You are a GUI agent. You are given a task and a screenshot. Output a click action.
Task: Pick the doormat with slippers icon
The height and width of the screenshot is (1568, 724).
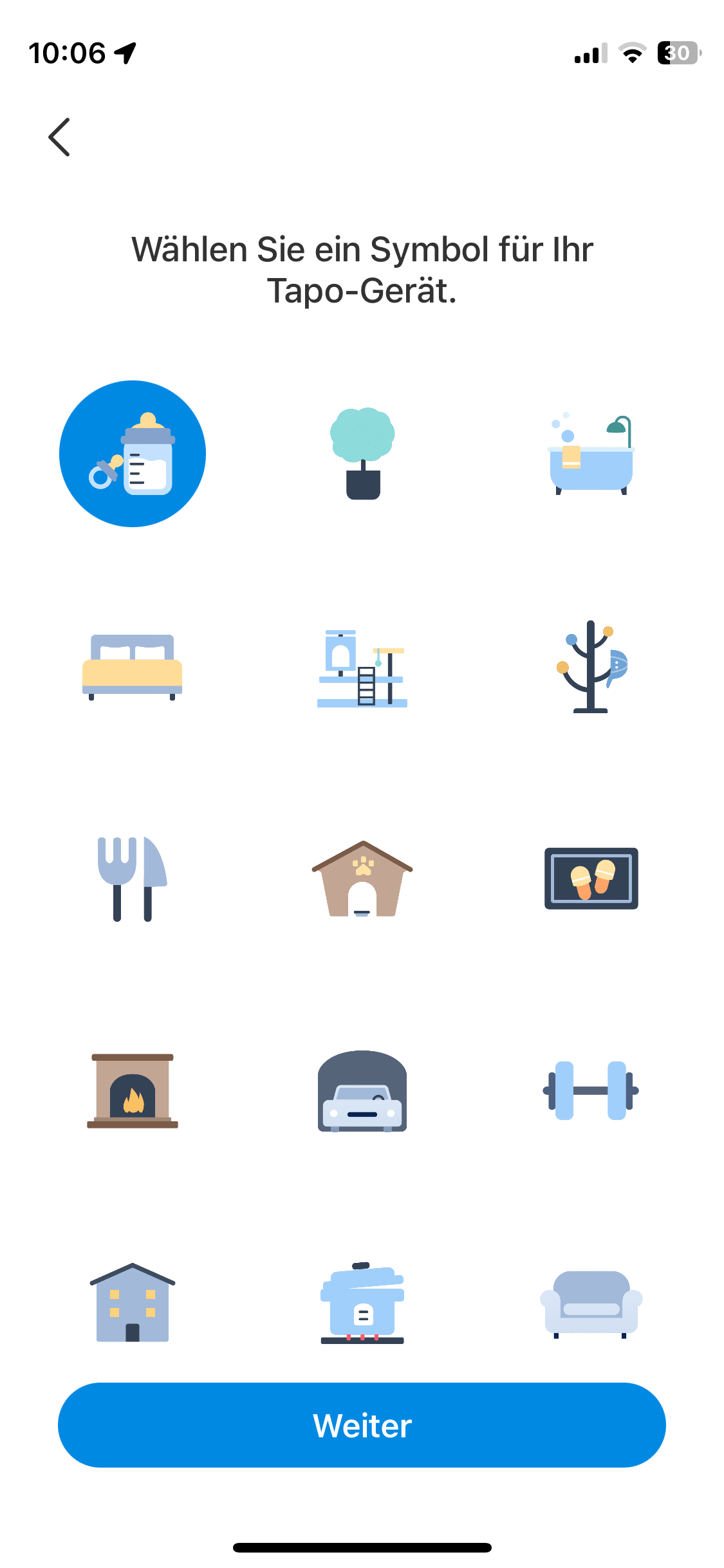click(x=591, y=879)
